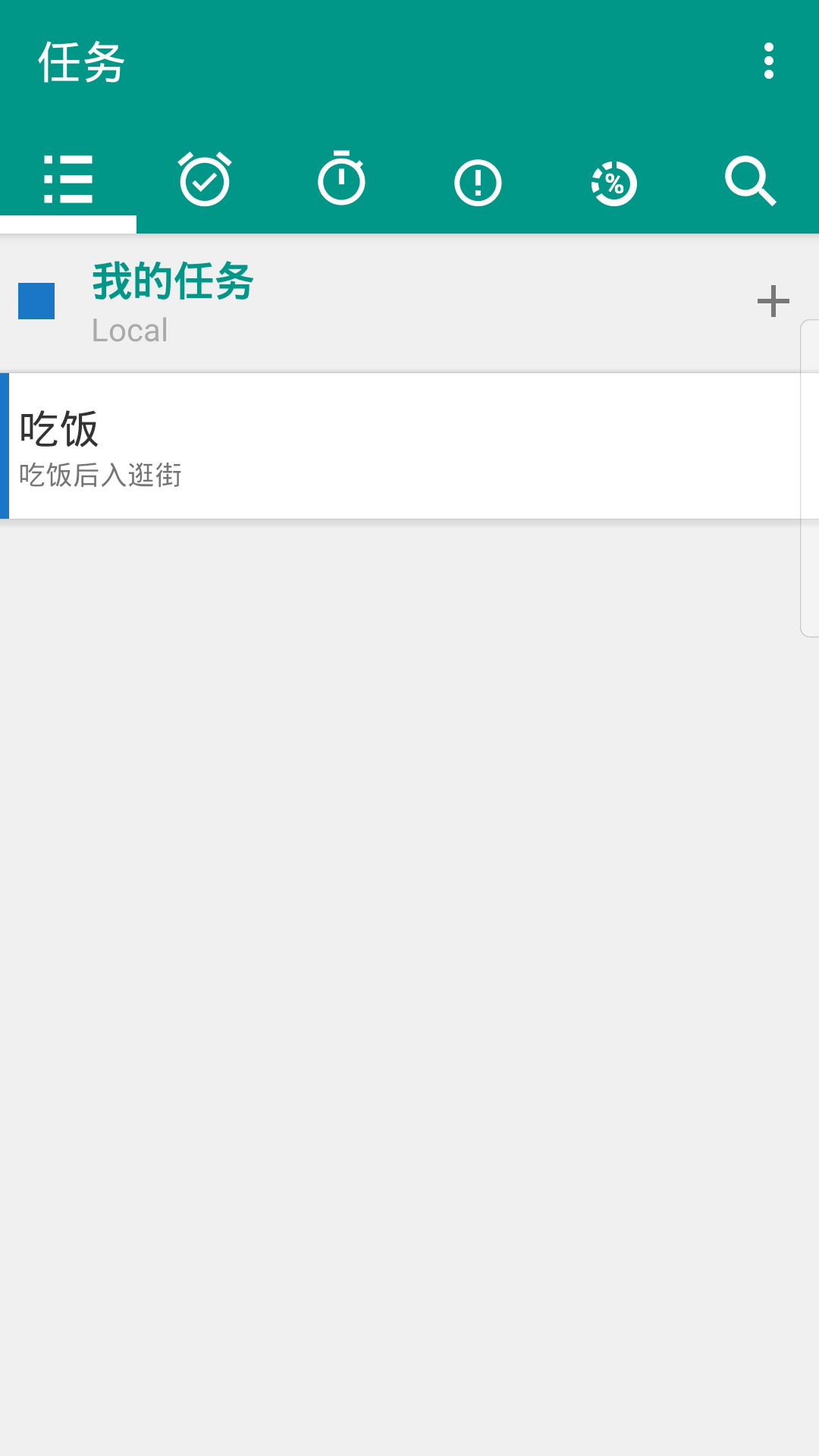819x1456 pixels.
Task: Expand the 我的任务 list header
Action: (173, 282)
